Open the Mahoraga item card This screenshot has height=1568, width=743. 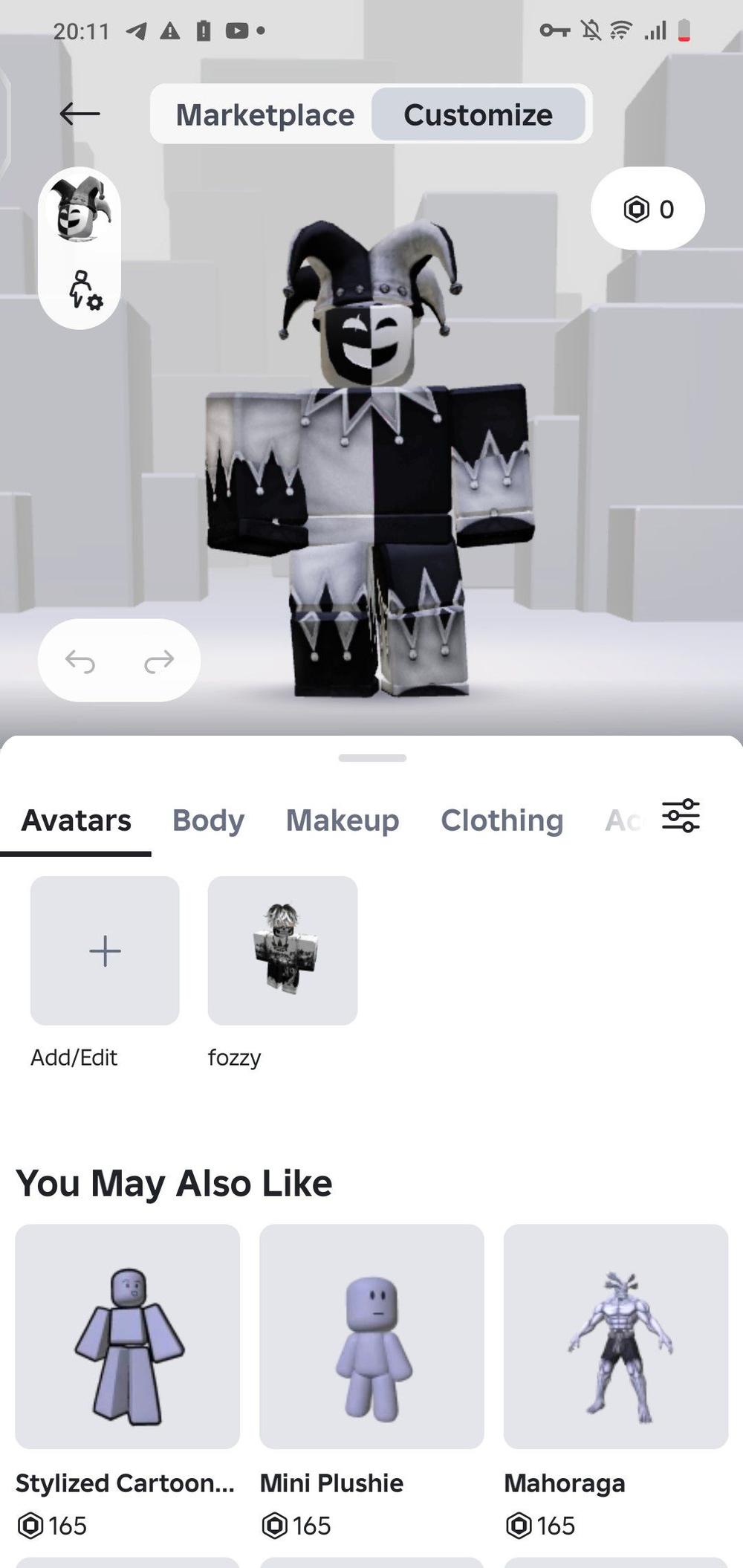click(615, 1336)
